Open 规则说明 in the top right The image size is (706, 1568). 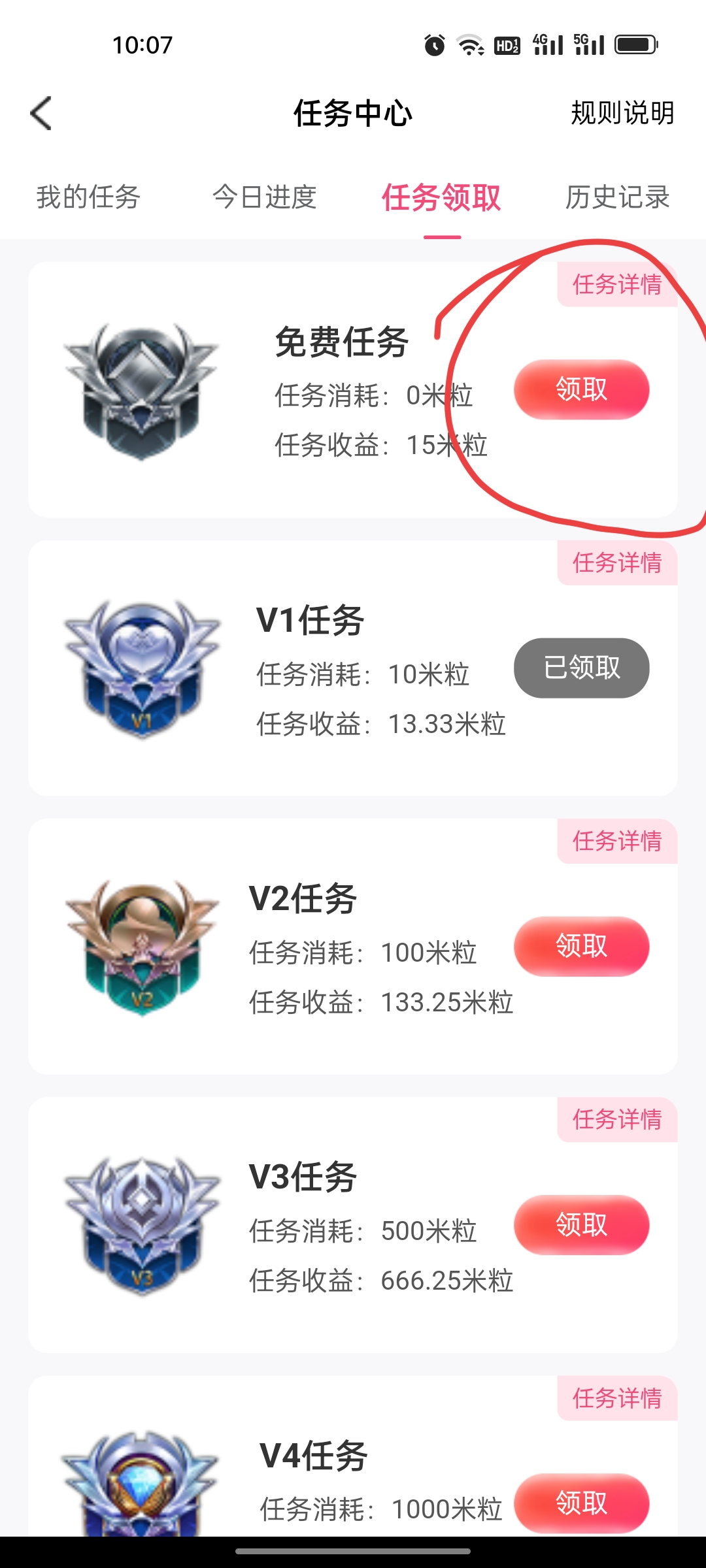point(620,112)
